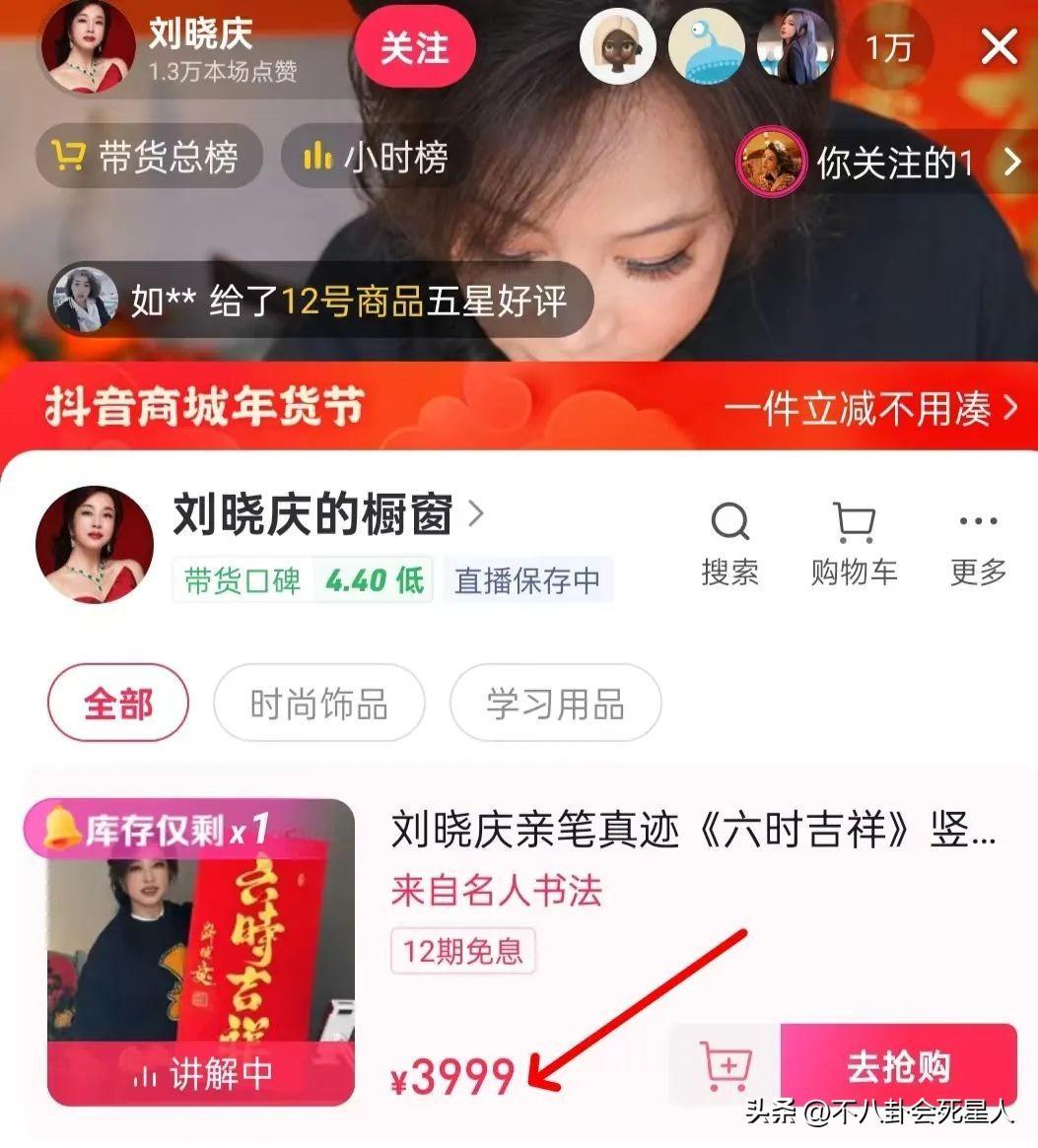Open the 六时吉祥 calligraphy product image
This screenshot has width=1038, height=1148.
tap(201, 951)
